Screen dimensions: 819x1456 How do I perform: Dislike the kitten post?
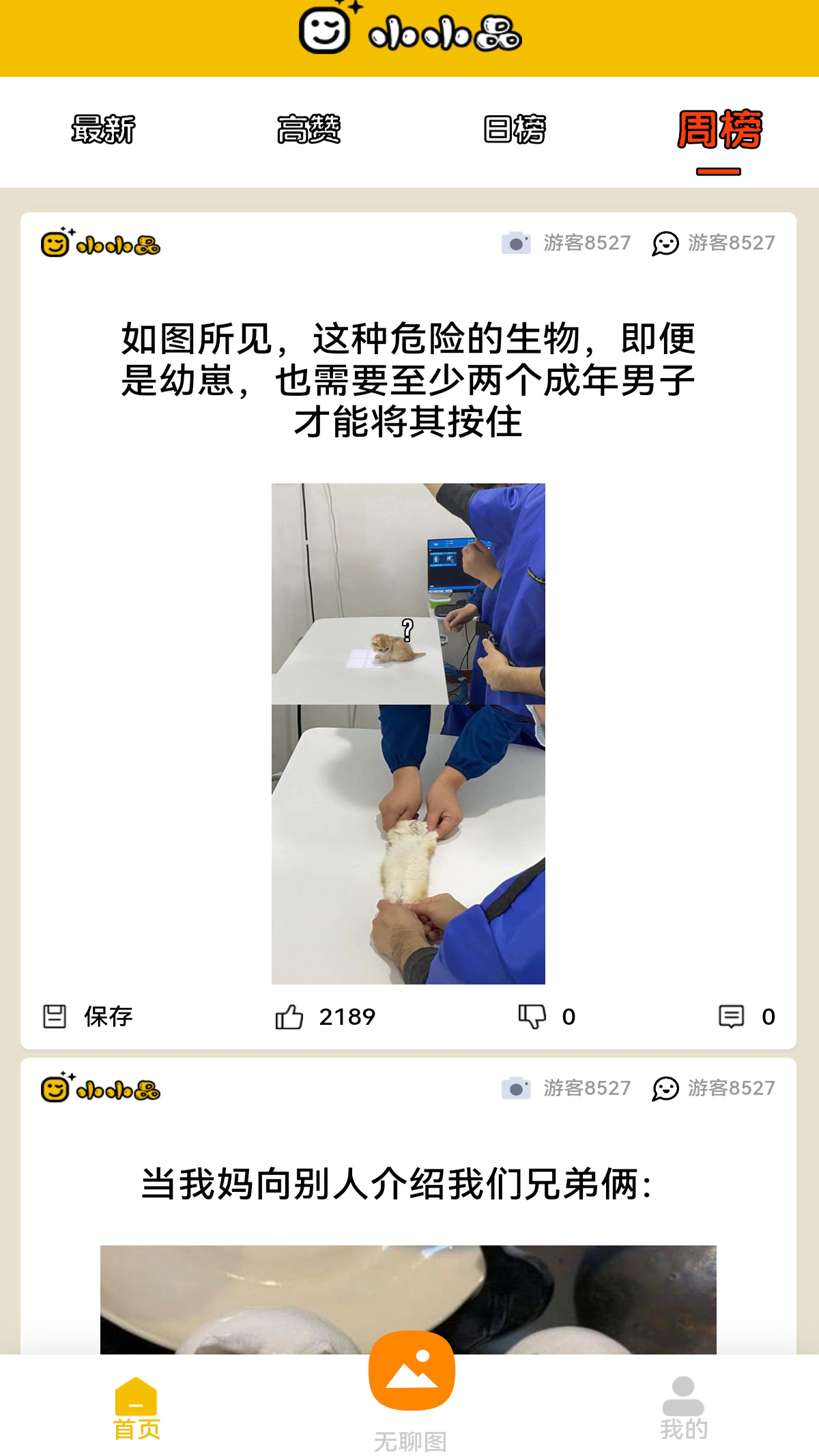[x=547, y=1017]
